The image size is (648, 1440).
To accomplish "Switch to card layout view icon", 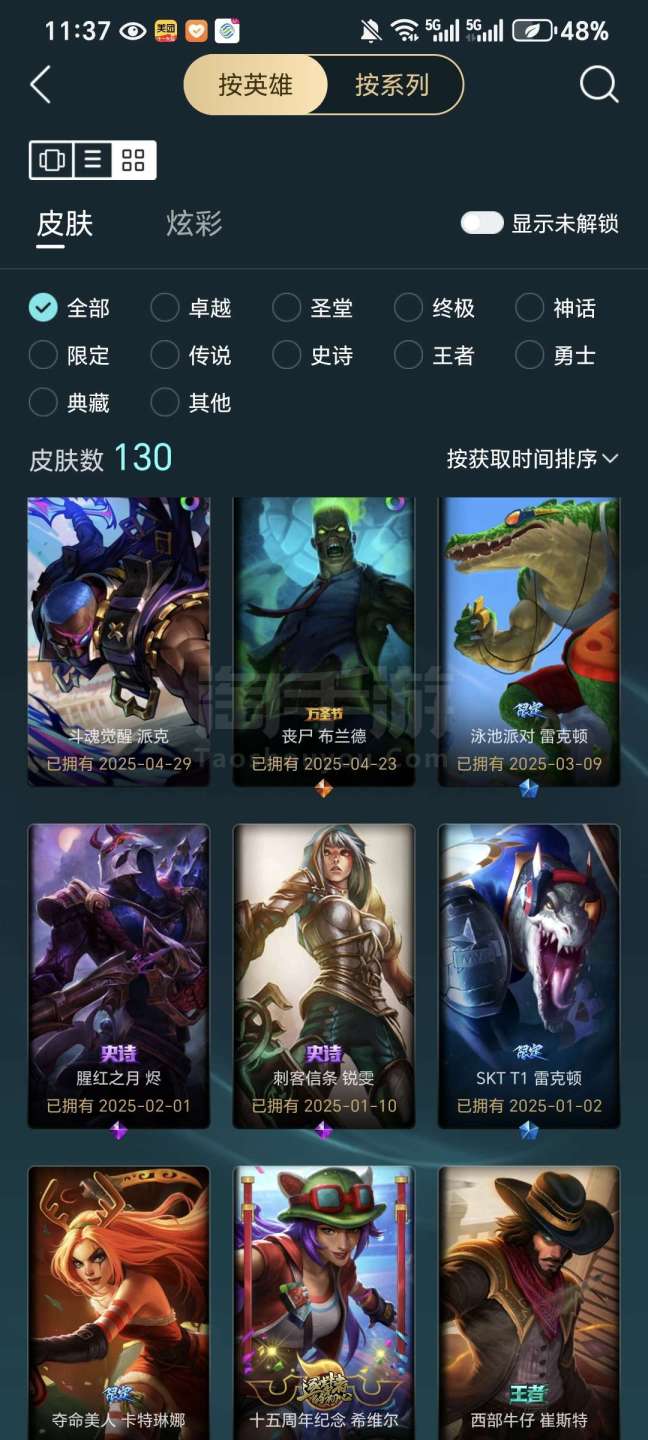I will pyautogui.click(x=52, y=160).
